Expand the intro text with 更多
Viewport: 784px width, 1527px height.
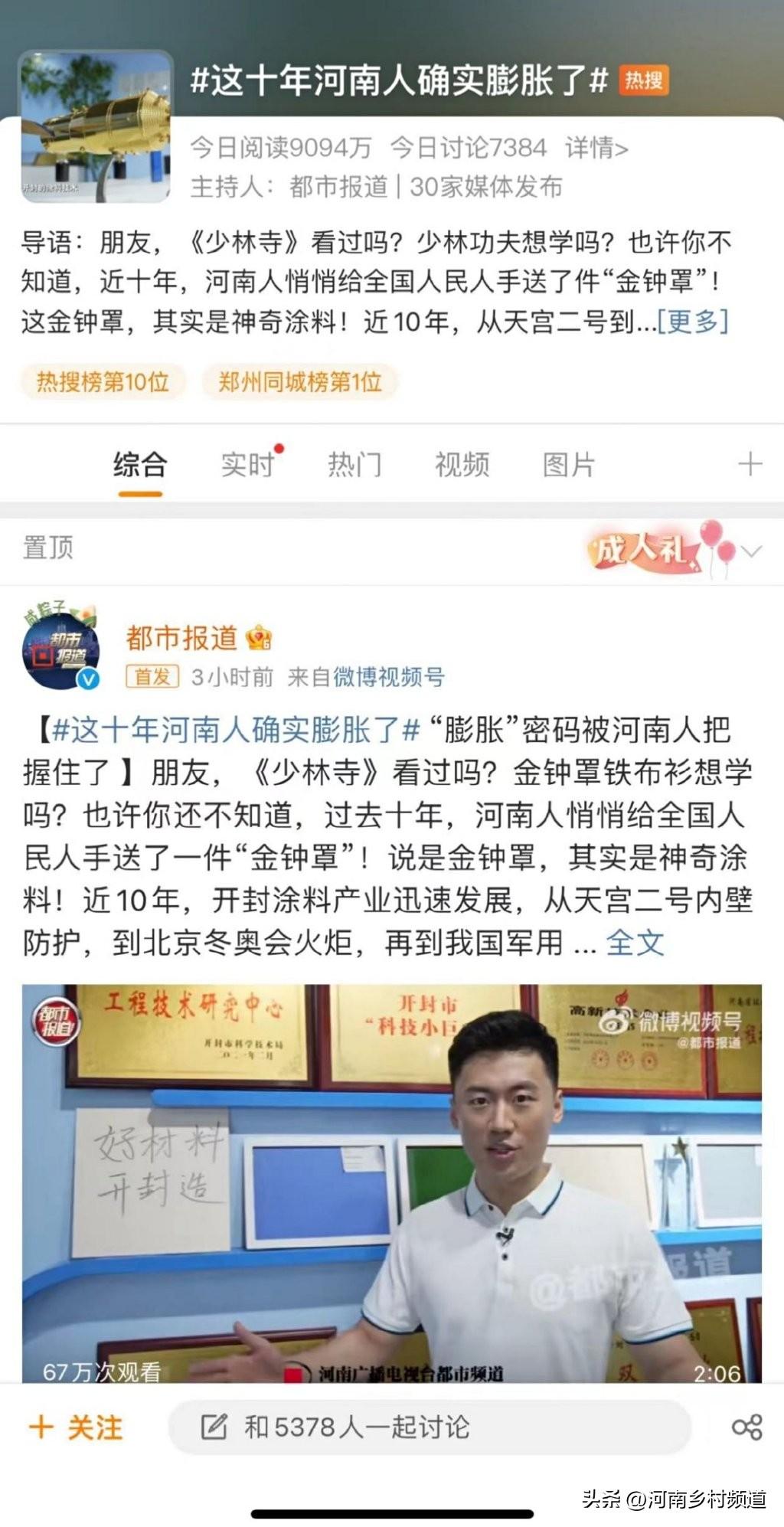click(x=692, y=322)
